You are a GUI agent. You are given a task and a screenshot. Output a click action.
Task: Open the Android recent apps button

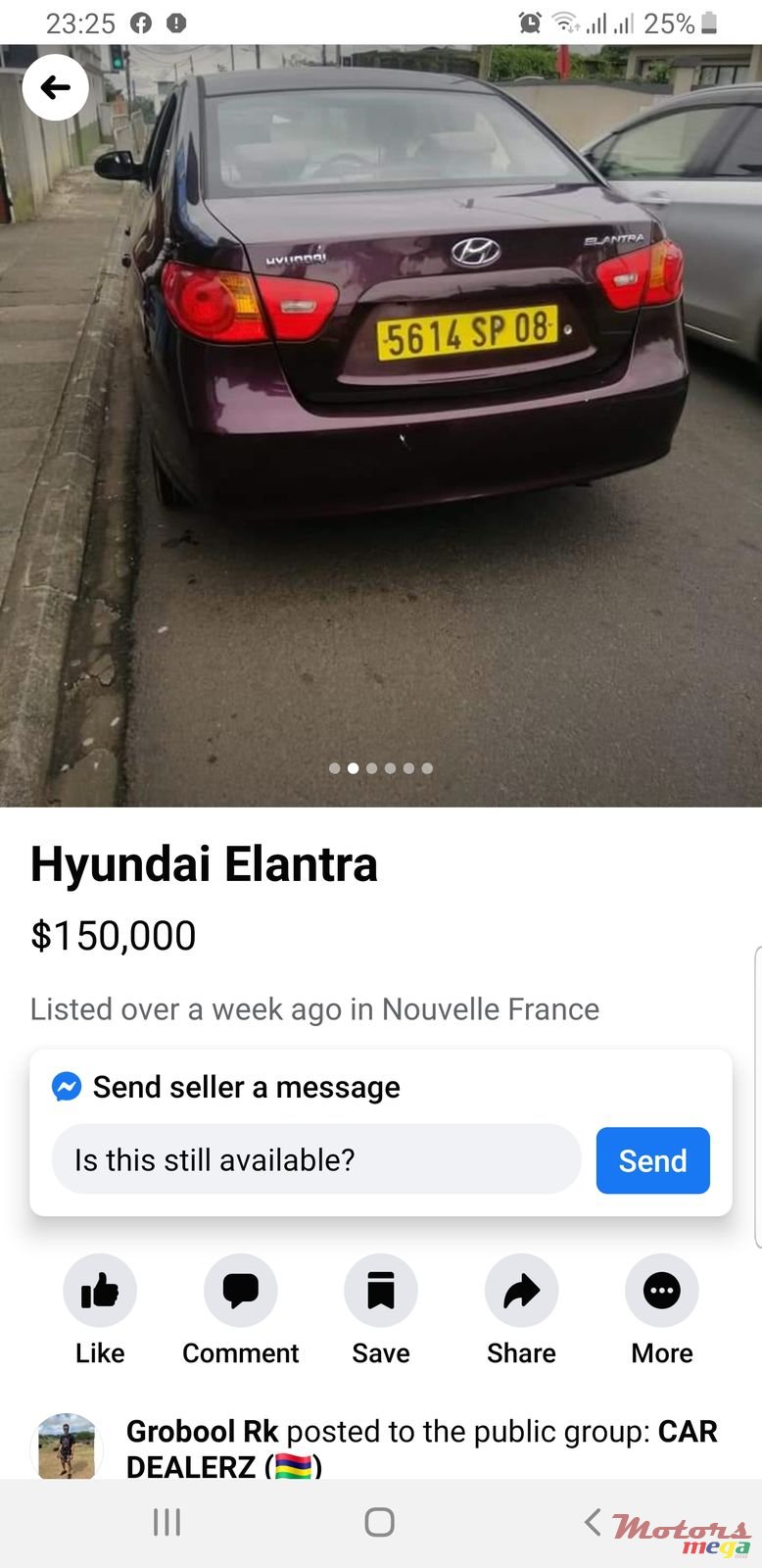click(x=167, y=1521)
